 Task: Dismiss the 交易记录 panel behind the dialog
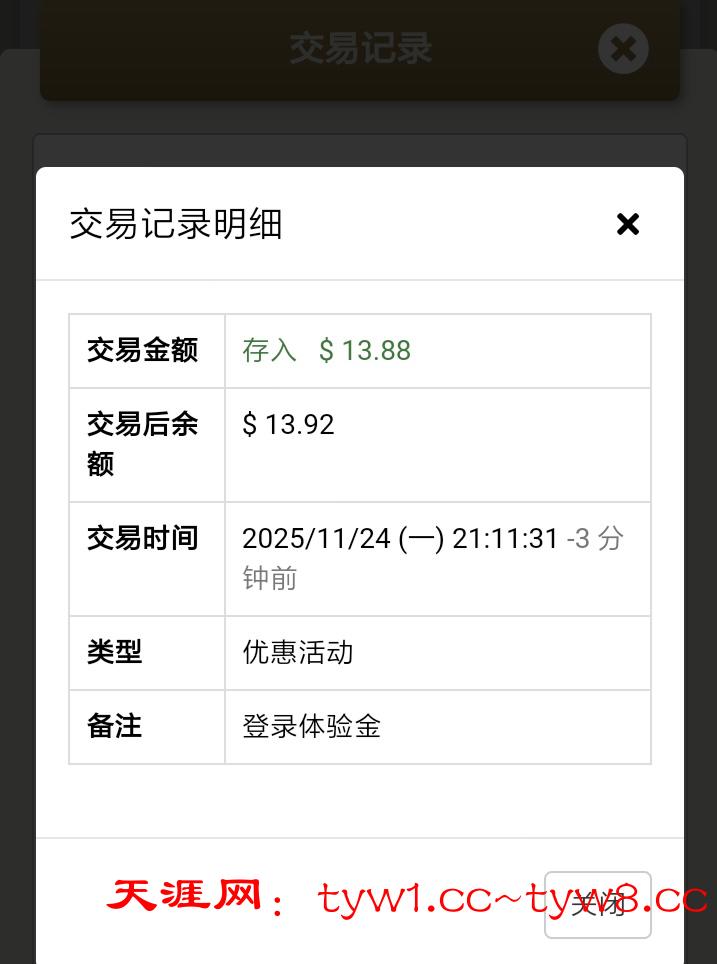[623, 48]
